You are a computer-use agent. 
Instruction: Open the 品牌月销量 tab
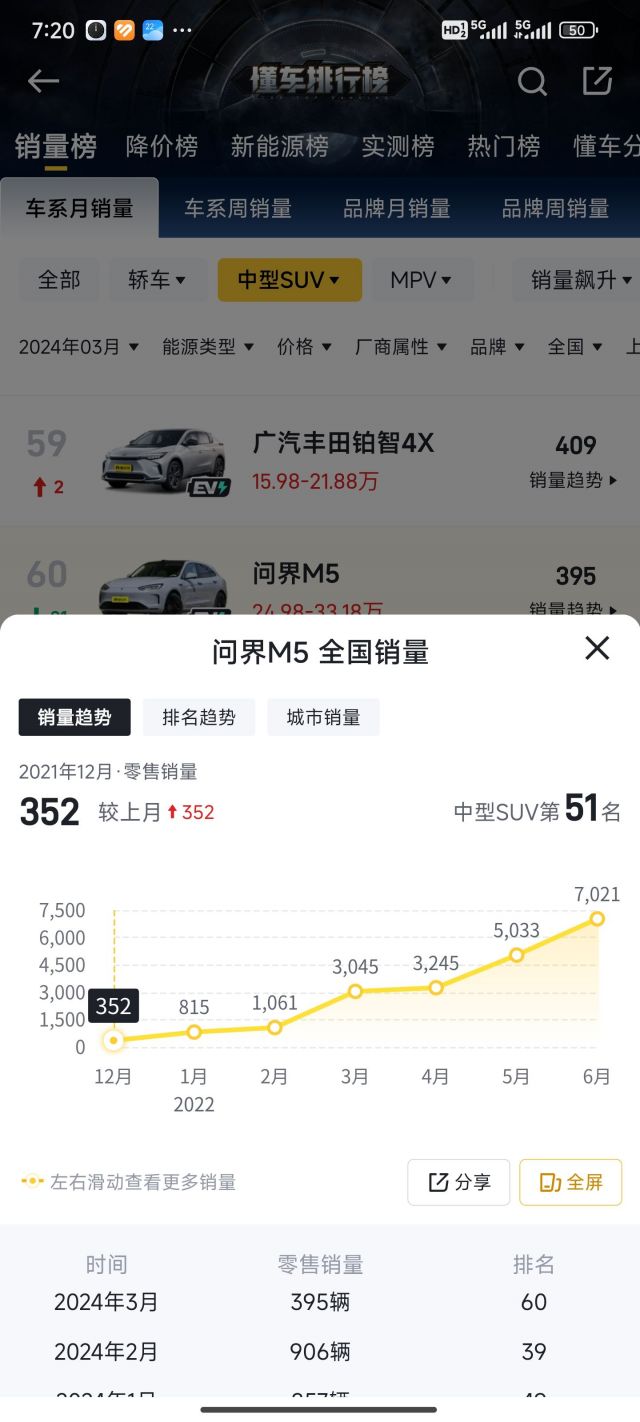coord(397,208)
